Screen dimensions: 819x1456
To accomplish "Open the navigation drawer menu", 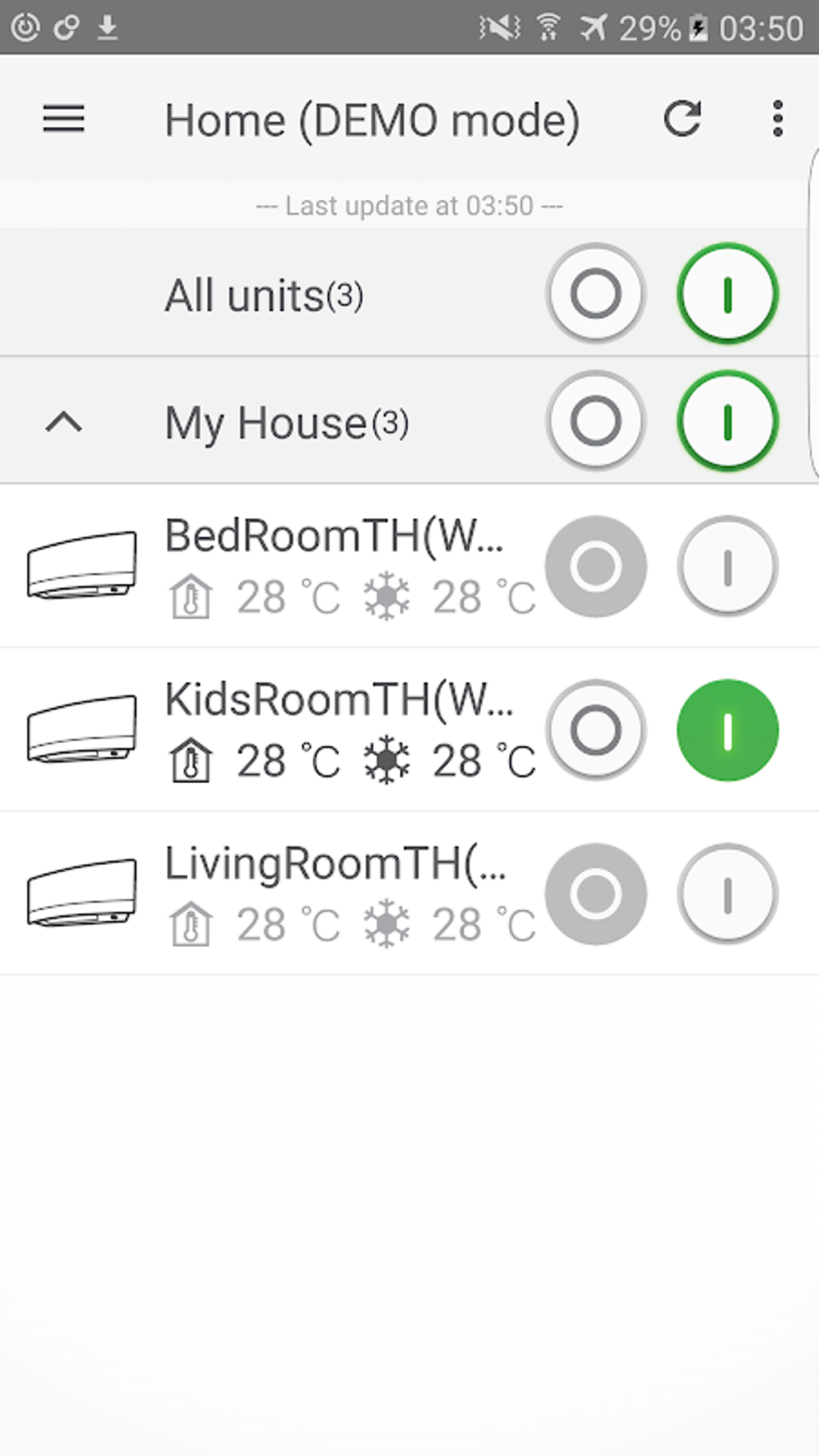I will [x=63, y=119].
